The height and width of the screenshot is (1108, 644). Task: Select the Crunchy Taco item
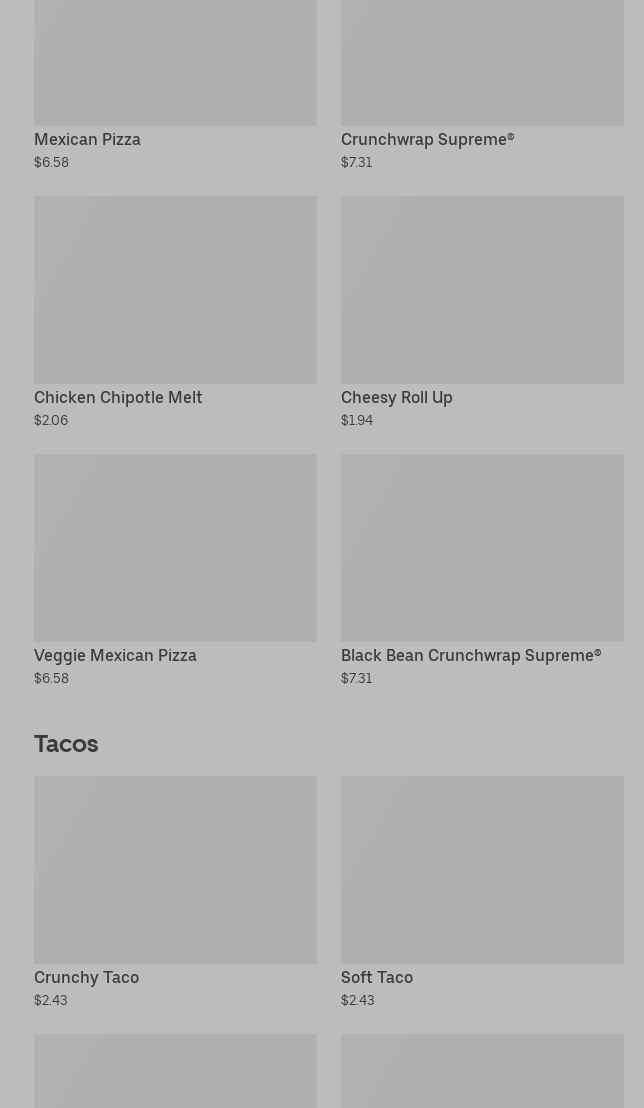pos(175,892)
